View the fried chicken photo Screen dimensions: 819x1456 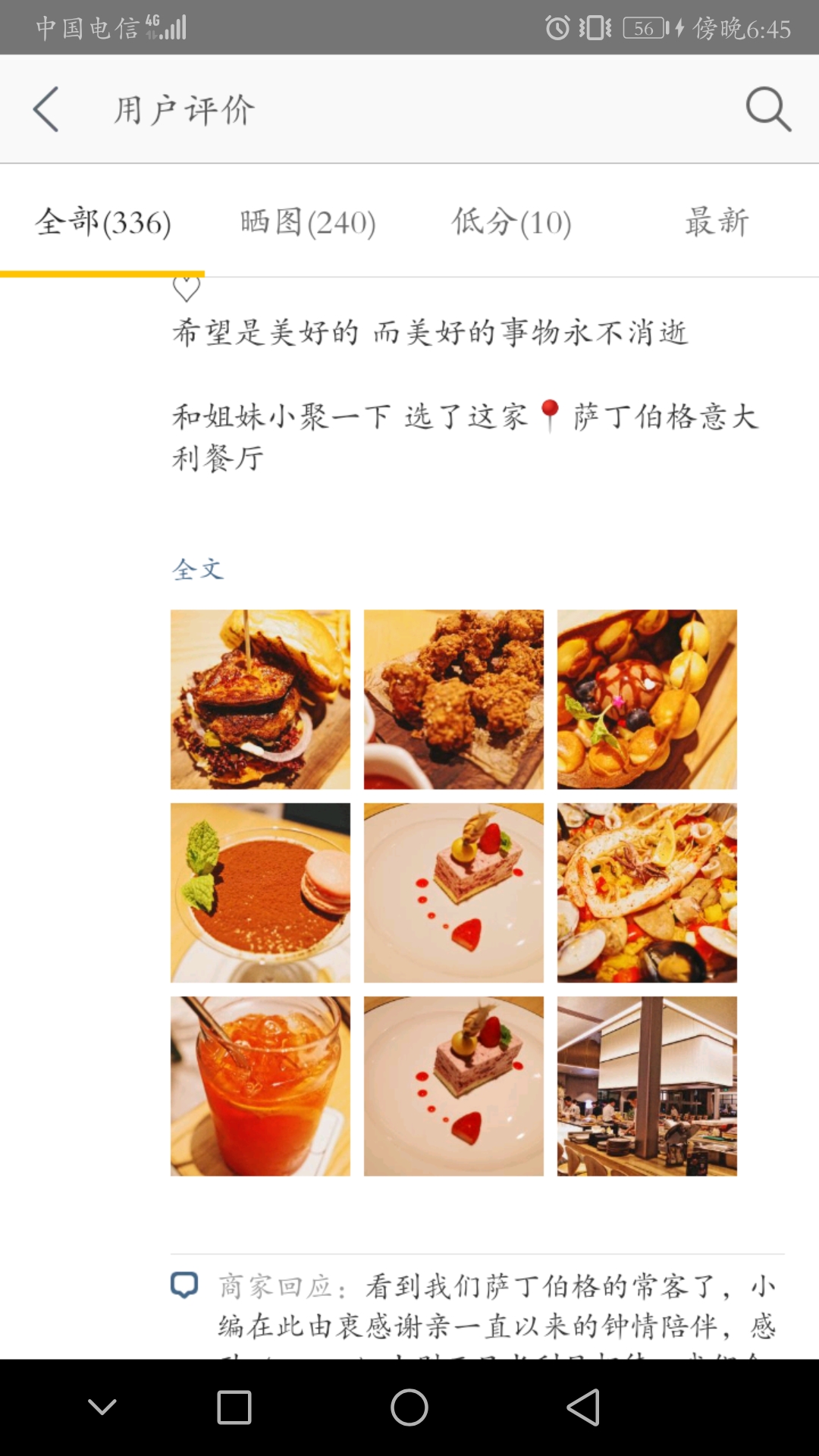(453, 699)
